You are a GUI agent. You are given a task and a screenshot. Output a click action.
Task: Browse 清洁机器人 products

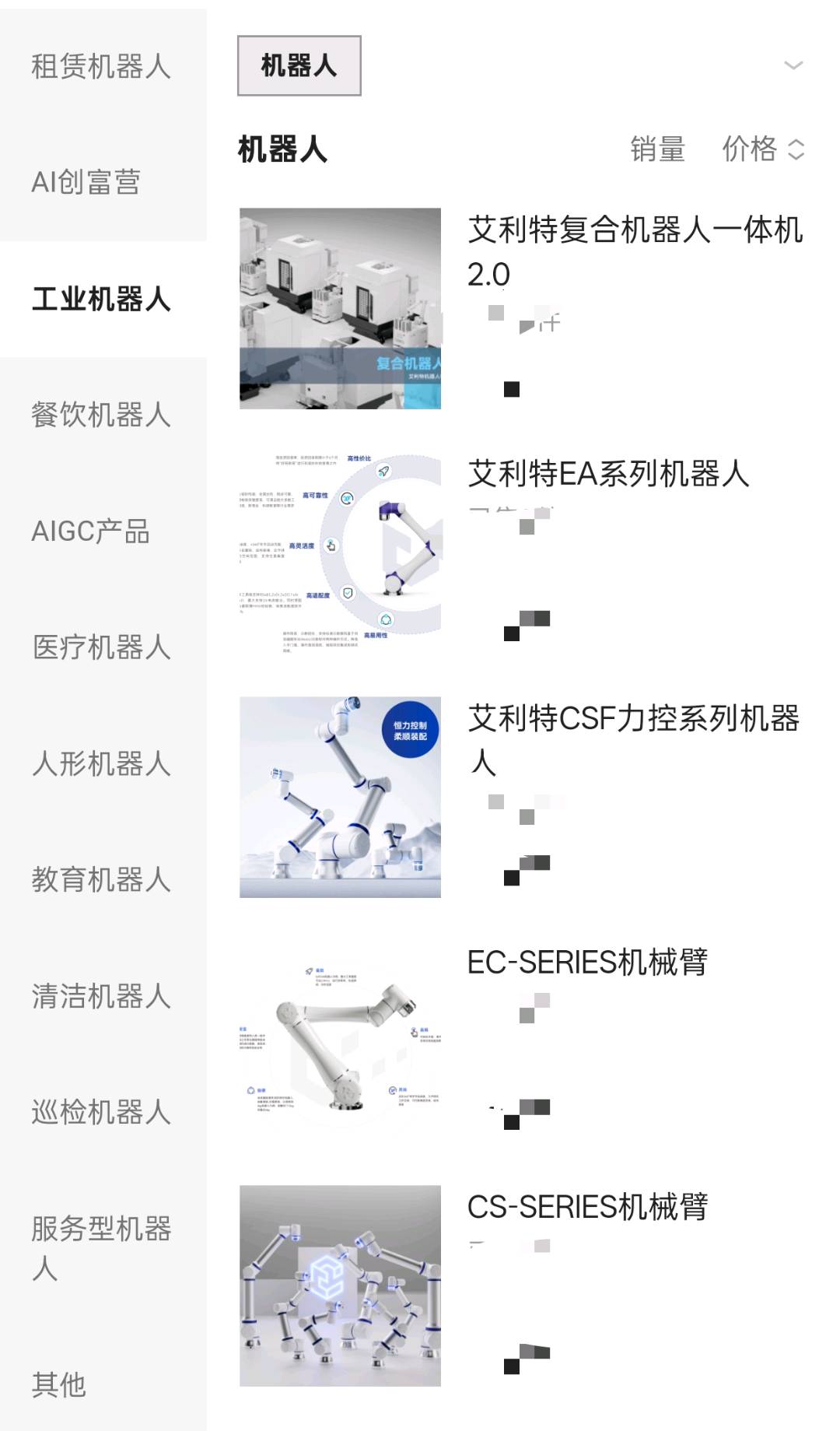click(x=101, y=996)
